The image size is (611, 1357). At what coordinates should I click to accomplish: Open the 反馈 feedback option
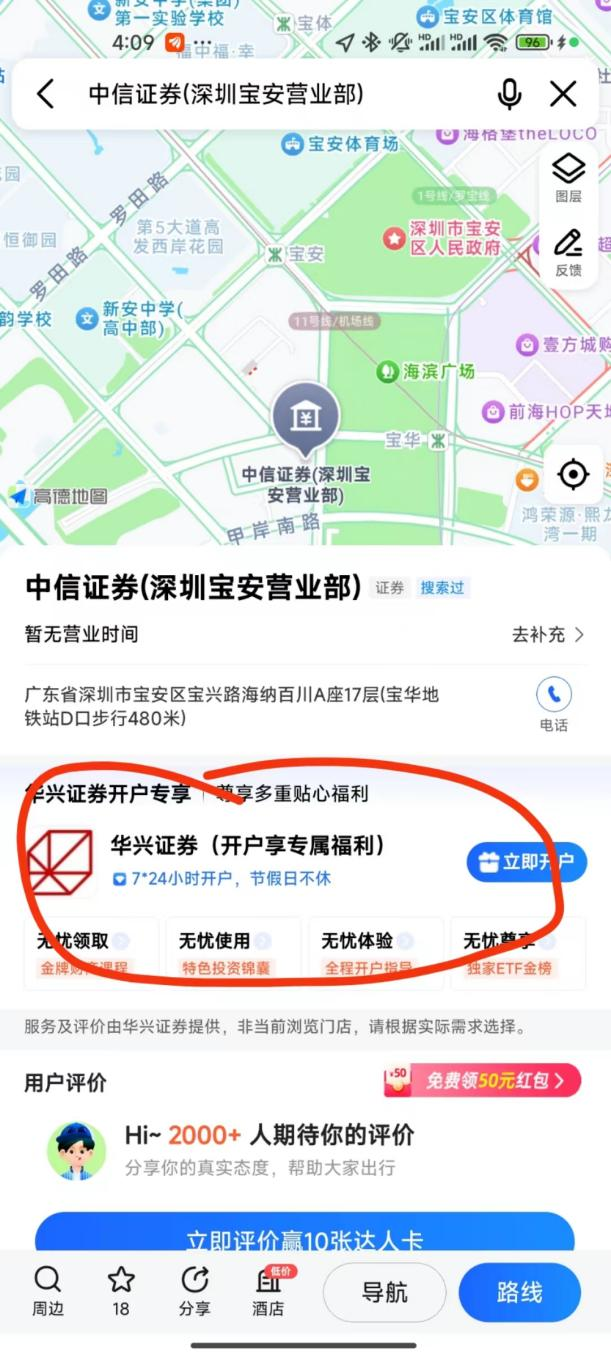tap(568, 253)
